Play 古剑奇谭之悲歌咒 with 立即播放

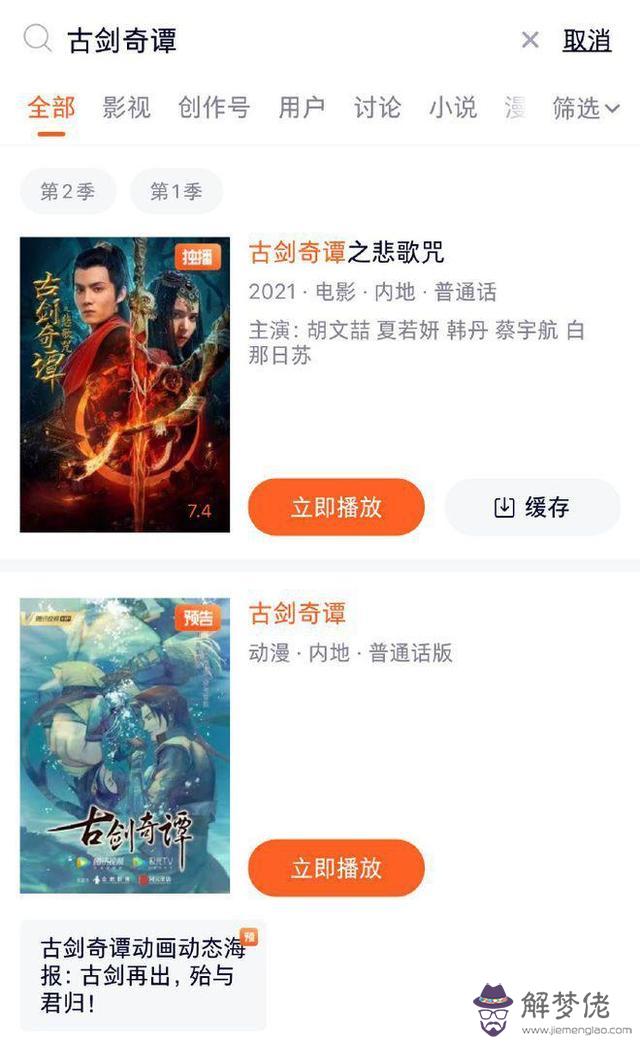coord(336,507)
